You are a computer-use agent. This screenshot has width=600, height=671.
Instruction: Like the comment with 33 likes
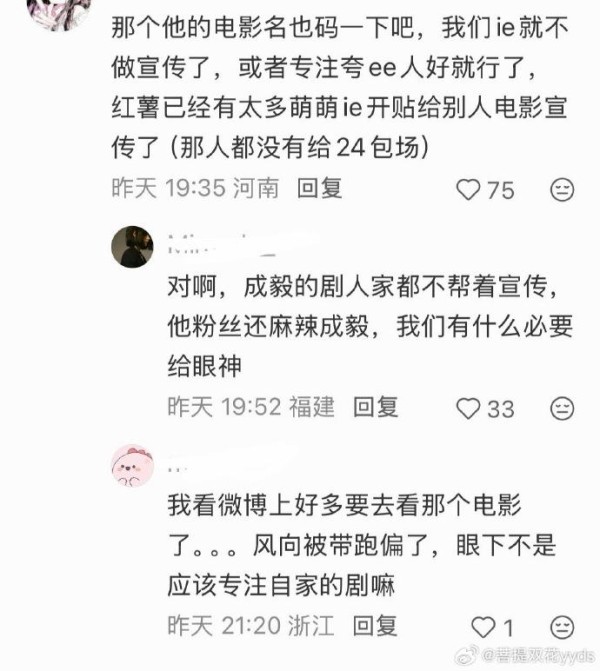(x=468, y=408)
